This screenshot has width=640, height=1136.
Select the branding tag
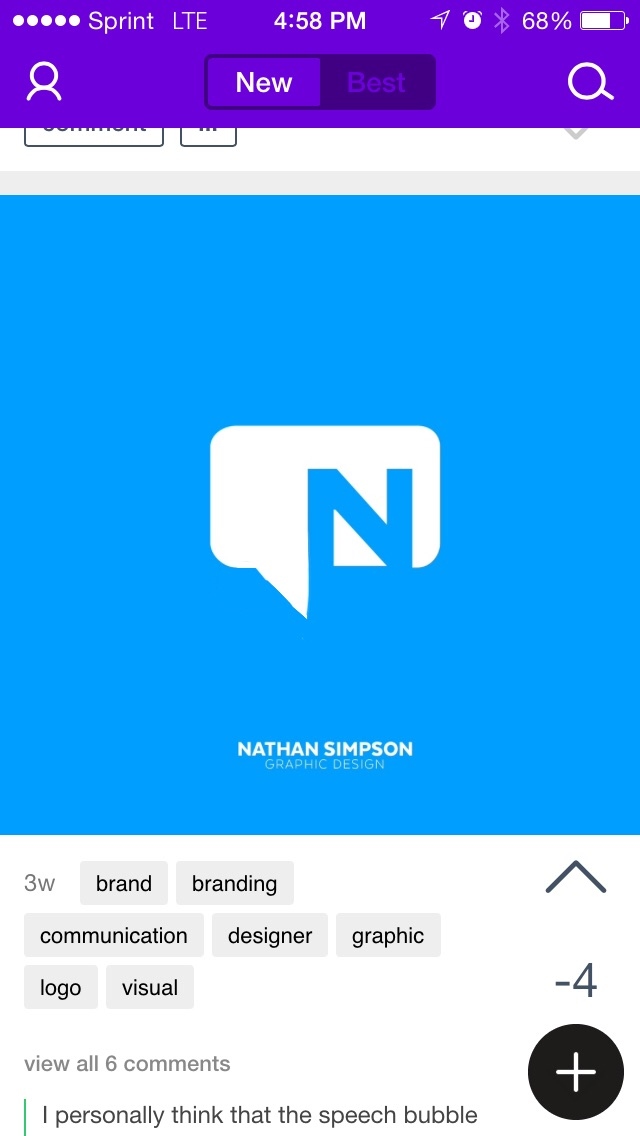[234, 884]
